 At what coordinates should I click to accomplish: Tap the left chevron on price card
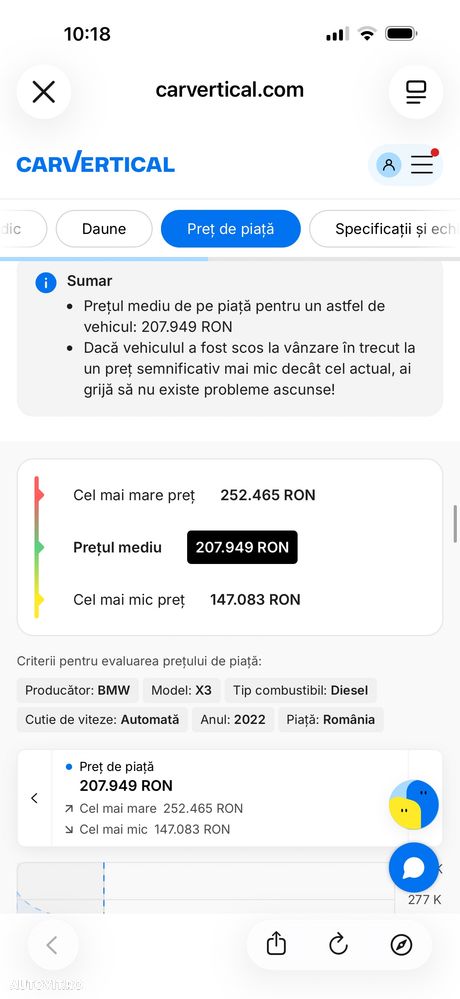pyautogui.click(x=34, y=798)
